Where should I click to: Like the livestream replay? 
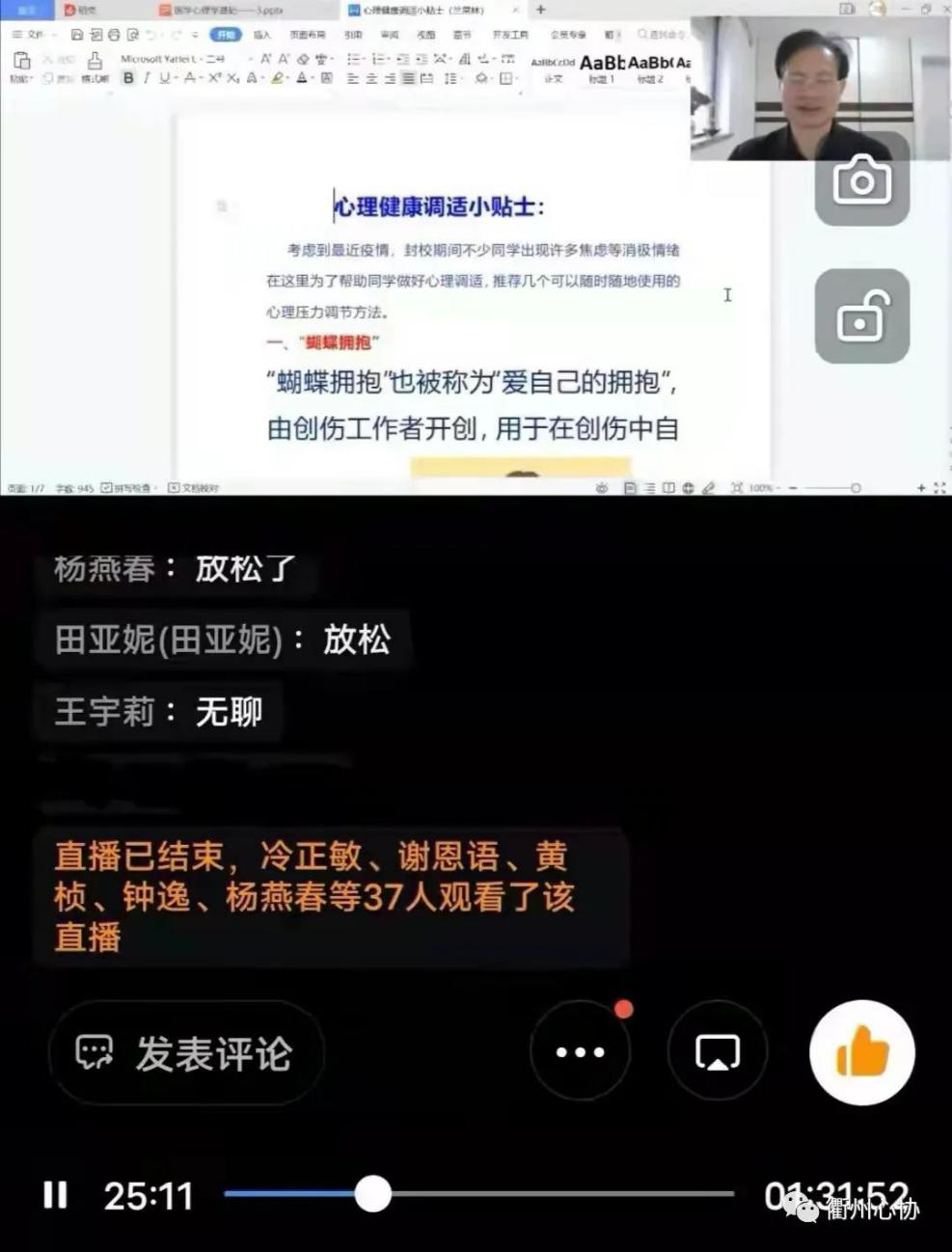(861, 1052)
